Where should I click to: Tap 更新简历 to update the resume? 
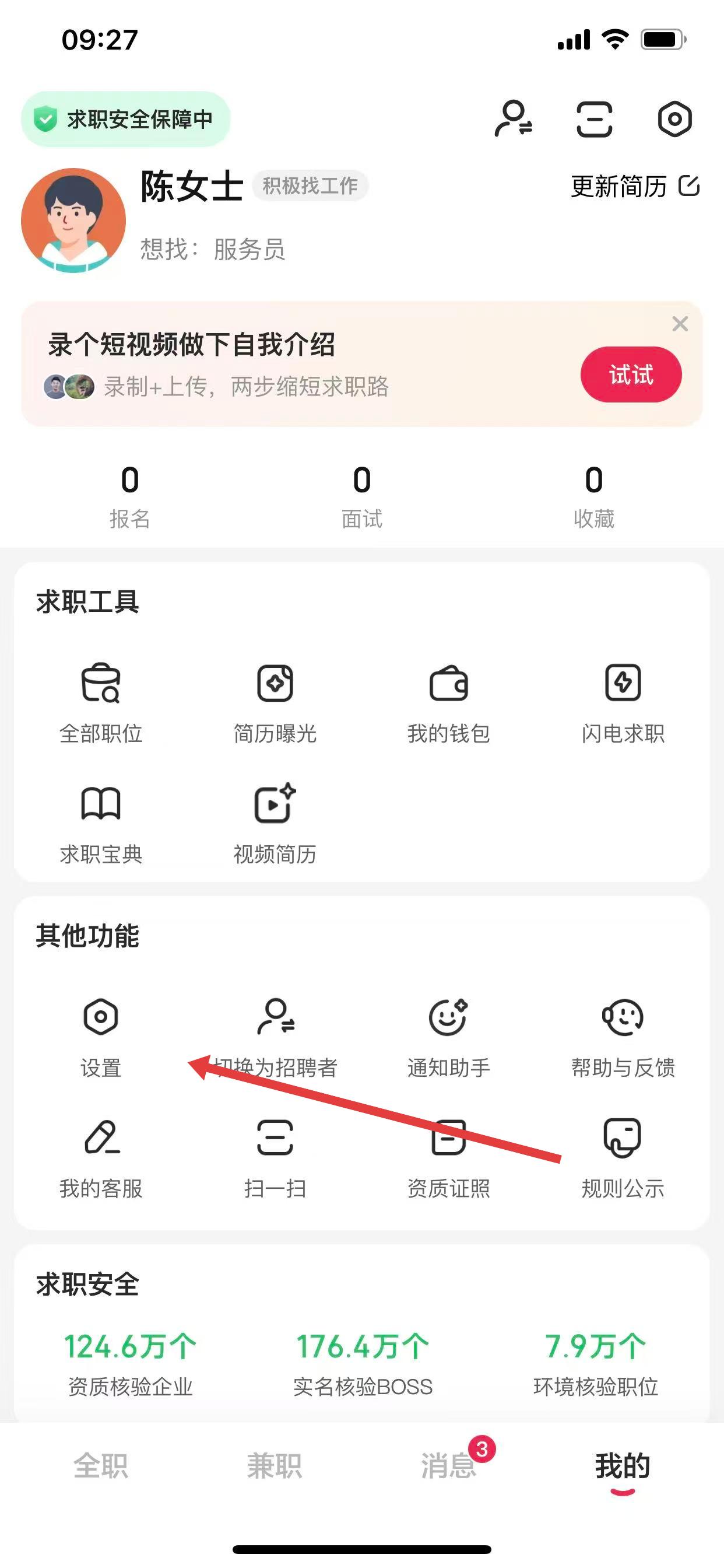coord(635,186)
